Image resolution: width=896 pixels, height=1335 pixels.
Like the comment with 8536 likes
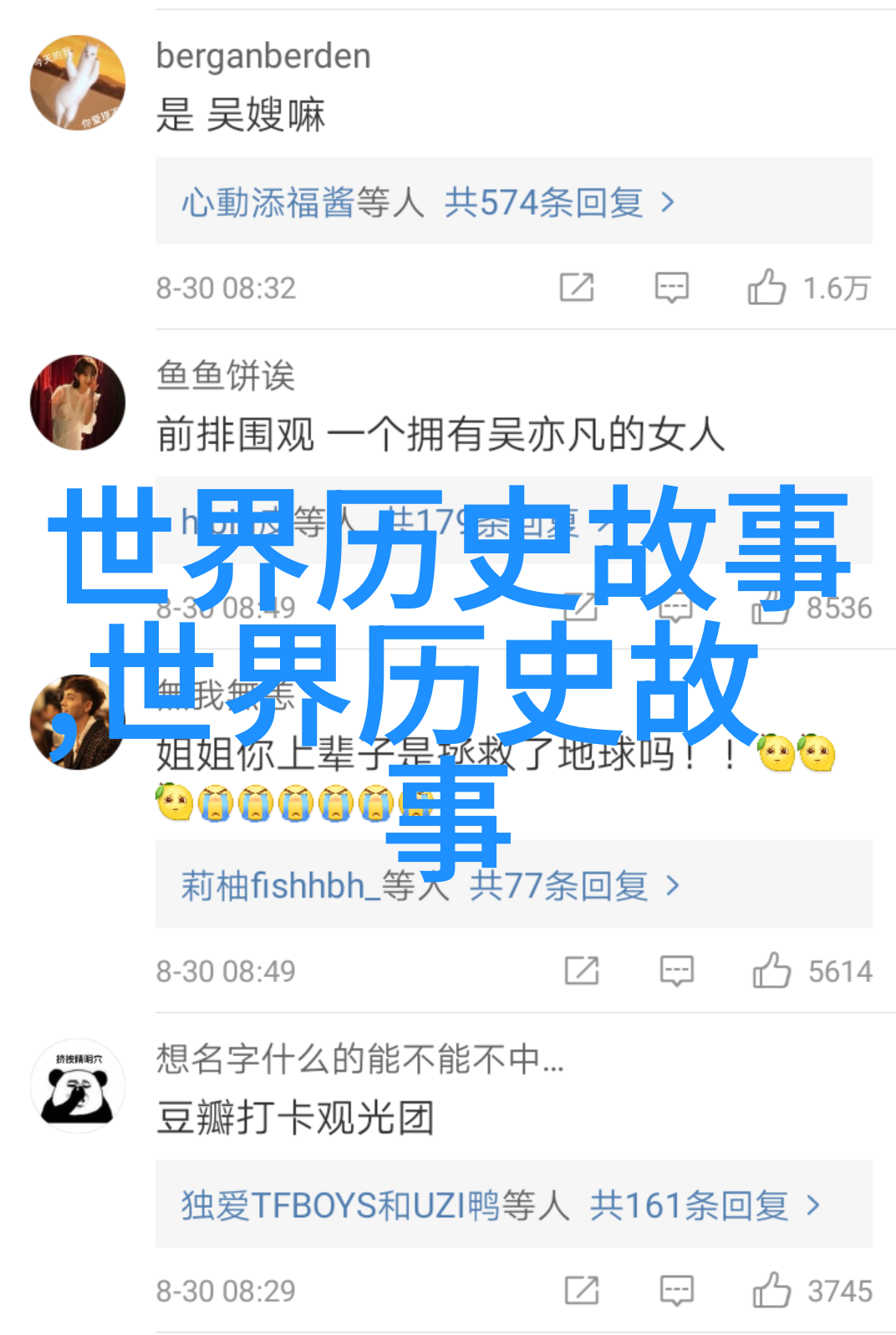click(x=771, y=608)
